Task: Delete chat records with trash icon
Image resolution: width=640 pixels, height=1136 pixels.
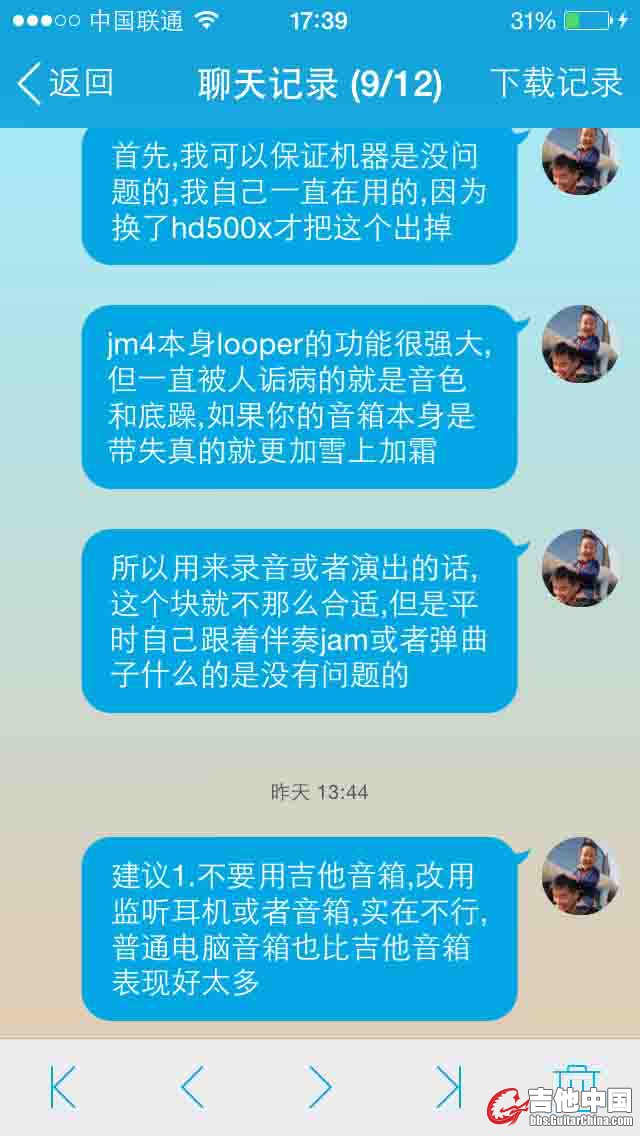Action: pyautogui.click(x=575, y=1082)
